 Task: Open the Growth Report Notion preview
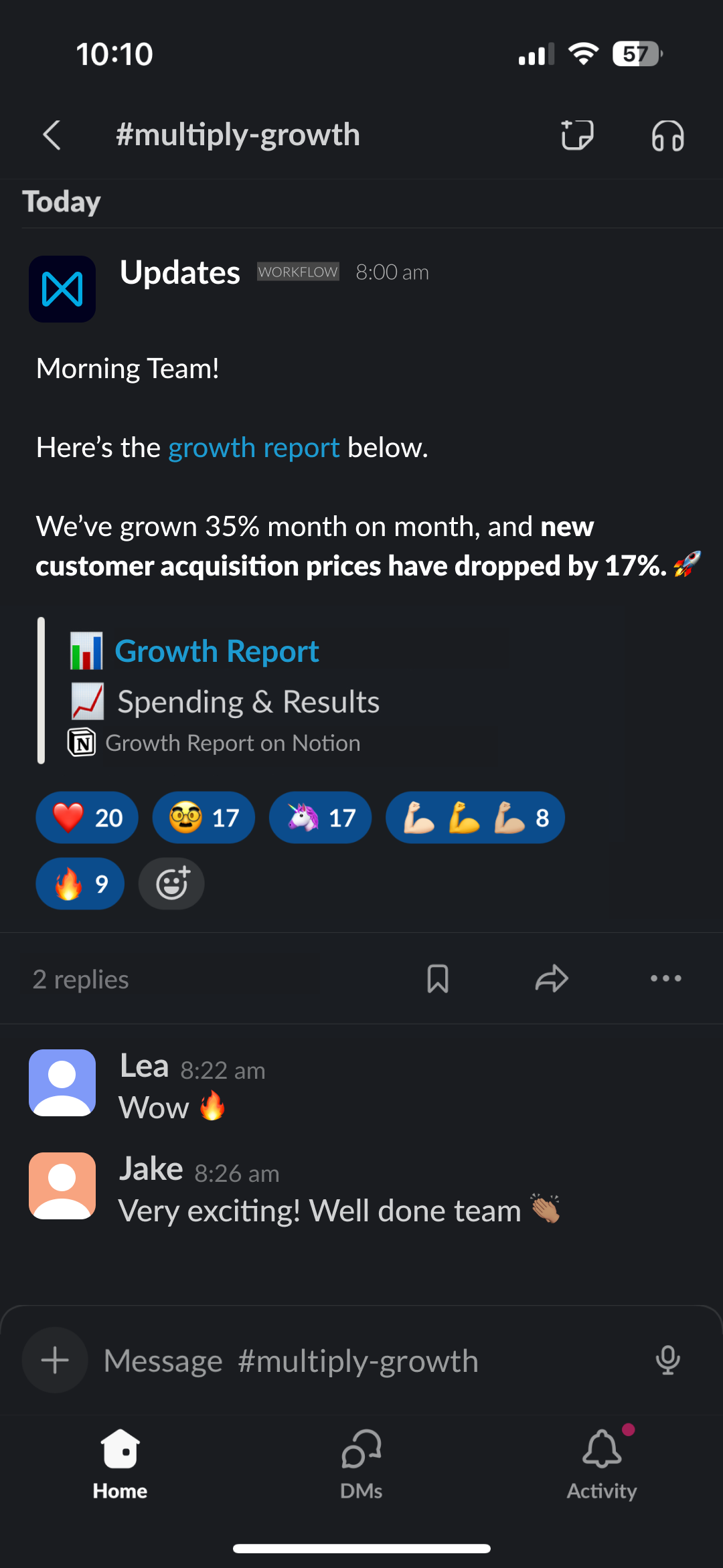(216, 651)
